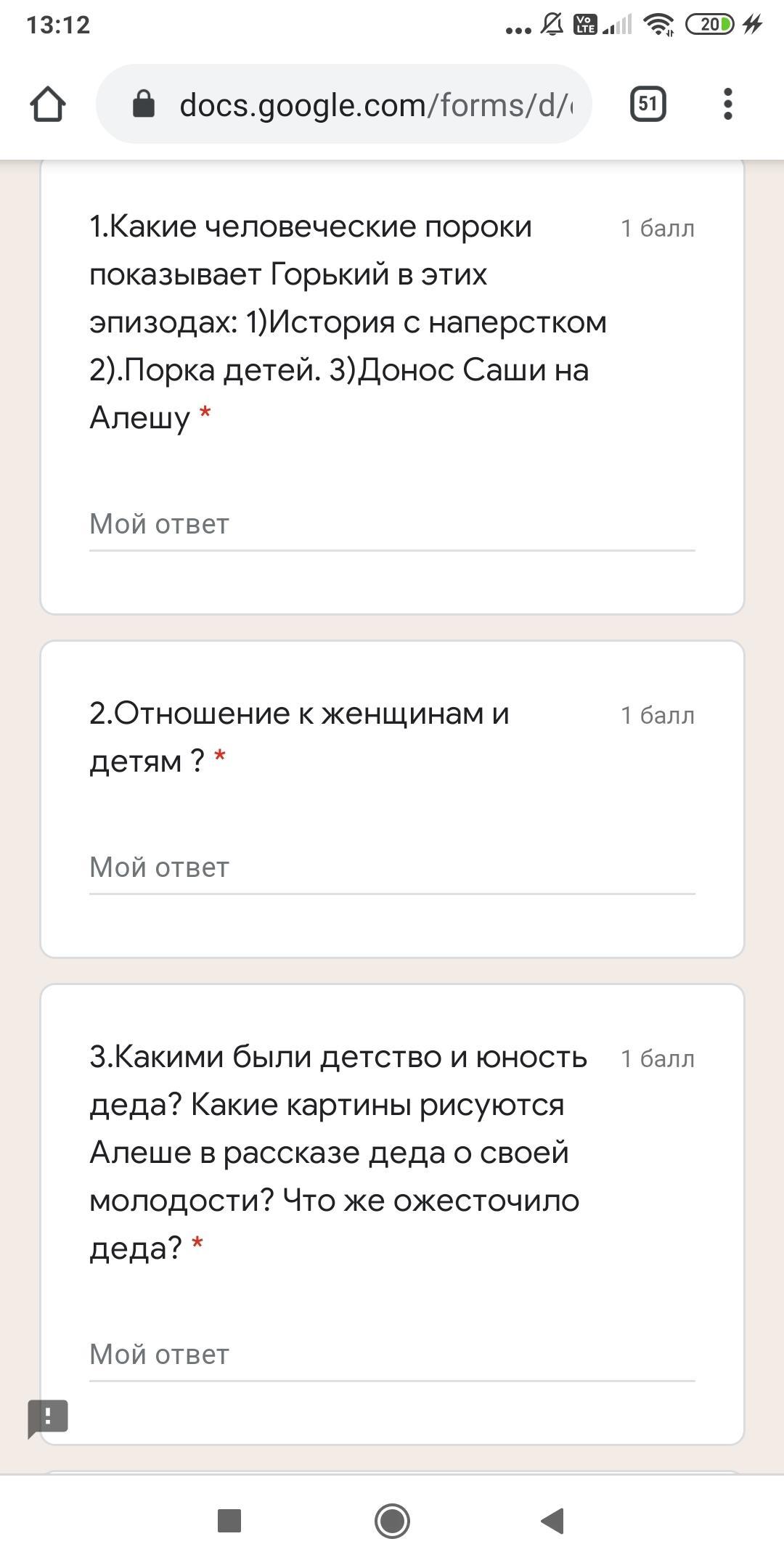784x1568 pixels.
Task: Open the tab switcher showing 51
Action: click(x=648, y=105)
